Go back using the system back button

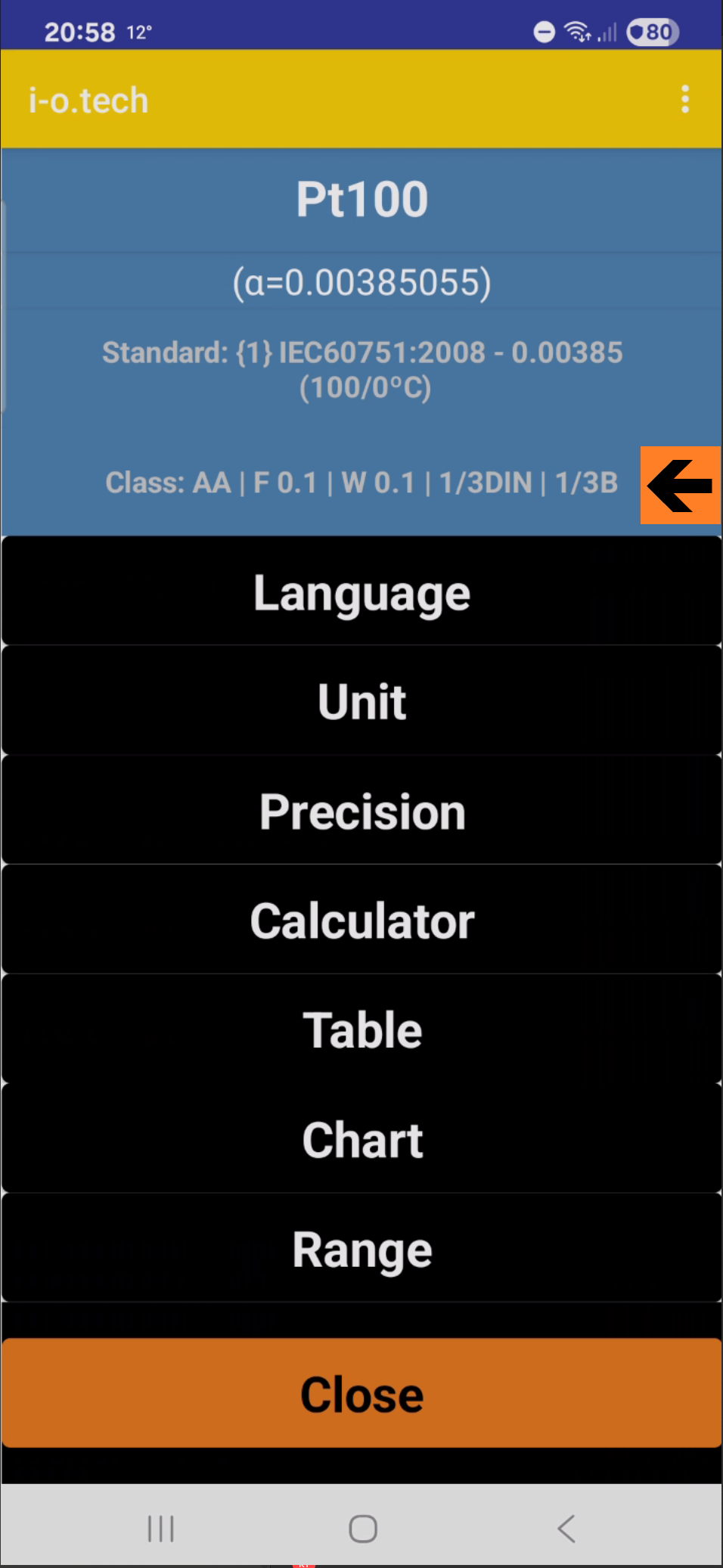point(566,1528)
